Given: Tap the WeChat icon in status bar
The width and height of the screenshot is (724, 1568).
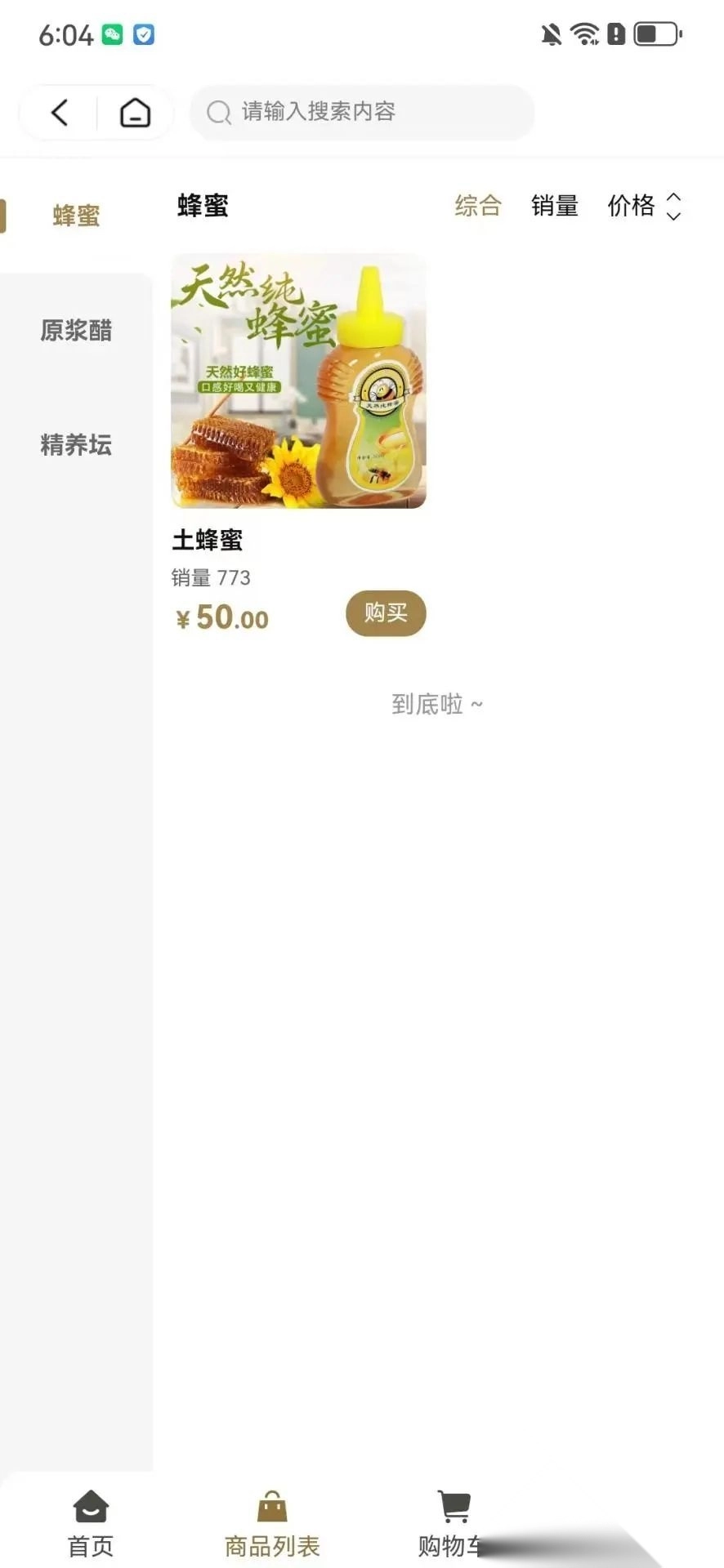Looking at the screenshot, I should pyautogui.click(x=113, y=33).
